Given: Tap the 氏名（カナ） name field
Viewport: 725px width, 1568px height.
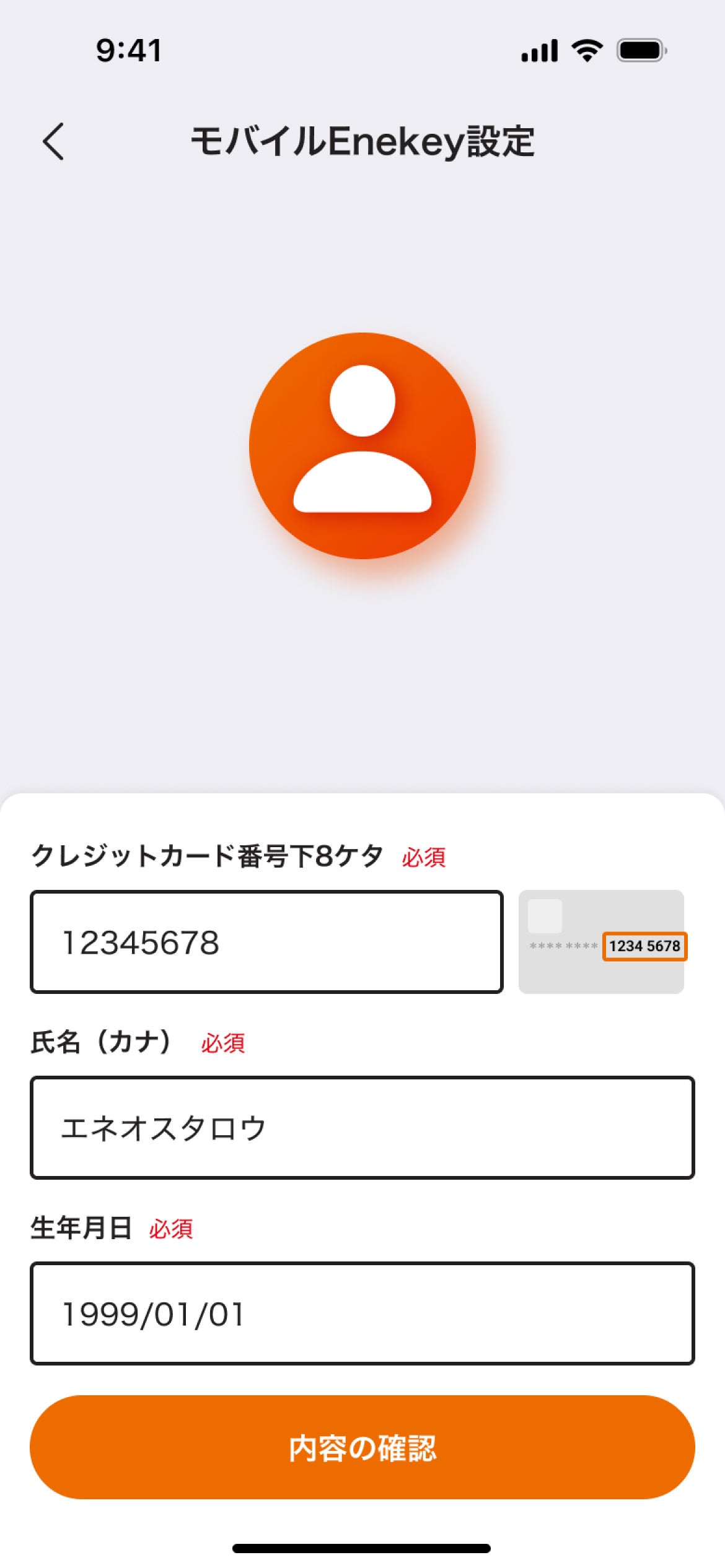Looking at the screenshot, I should 362,1127.
